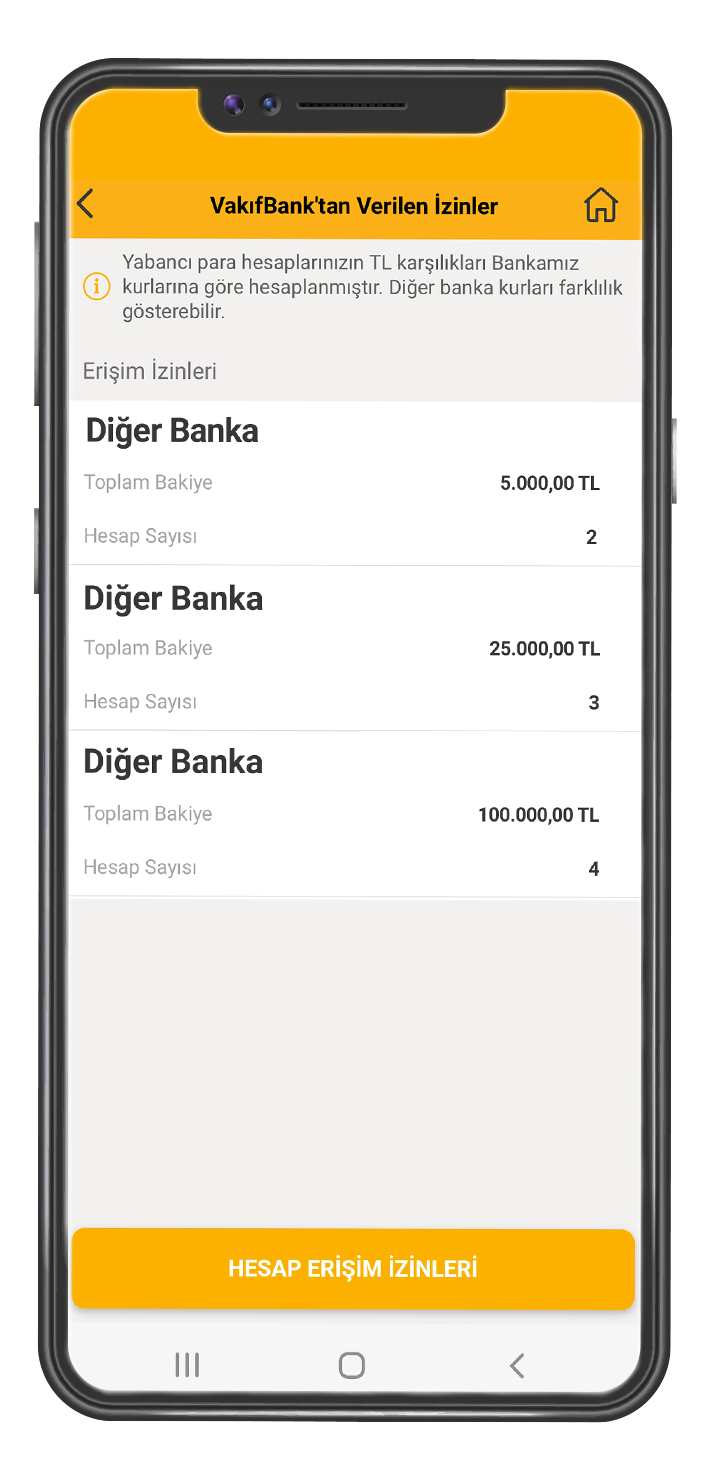Open the home icon in the header

point(600,204)
